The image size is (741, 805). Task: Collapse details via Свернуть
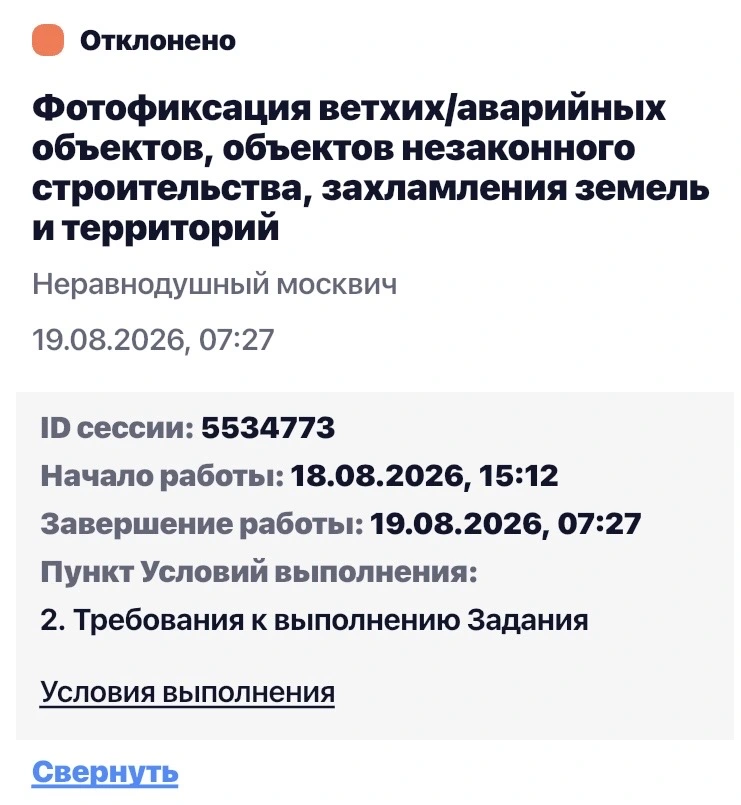tap(105, 772)
